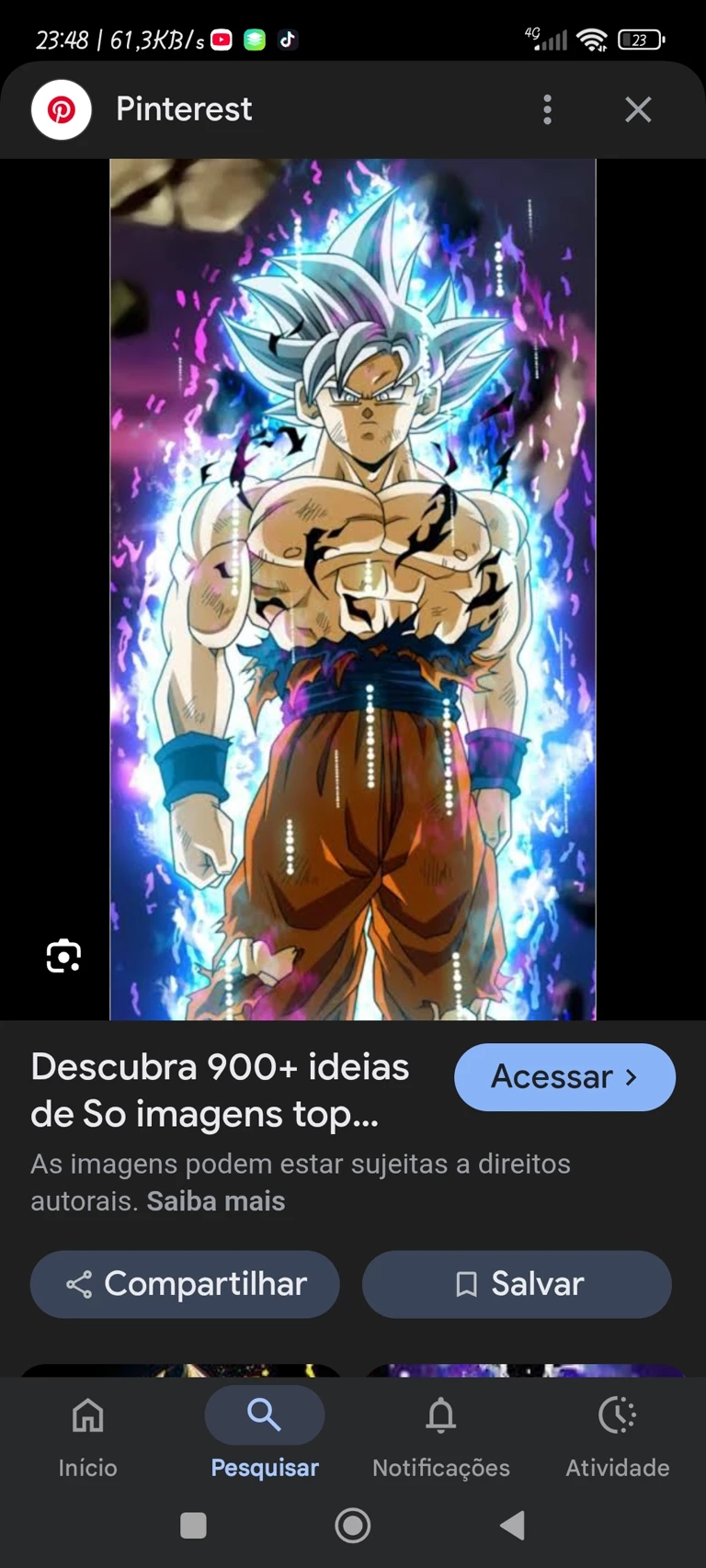Close the Pinterest image viewer
Screen dimensions: 706x1568
click(x=638, y=109)
